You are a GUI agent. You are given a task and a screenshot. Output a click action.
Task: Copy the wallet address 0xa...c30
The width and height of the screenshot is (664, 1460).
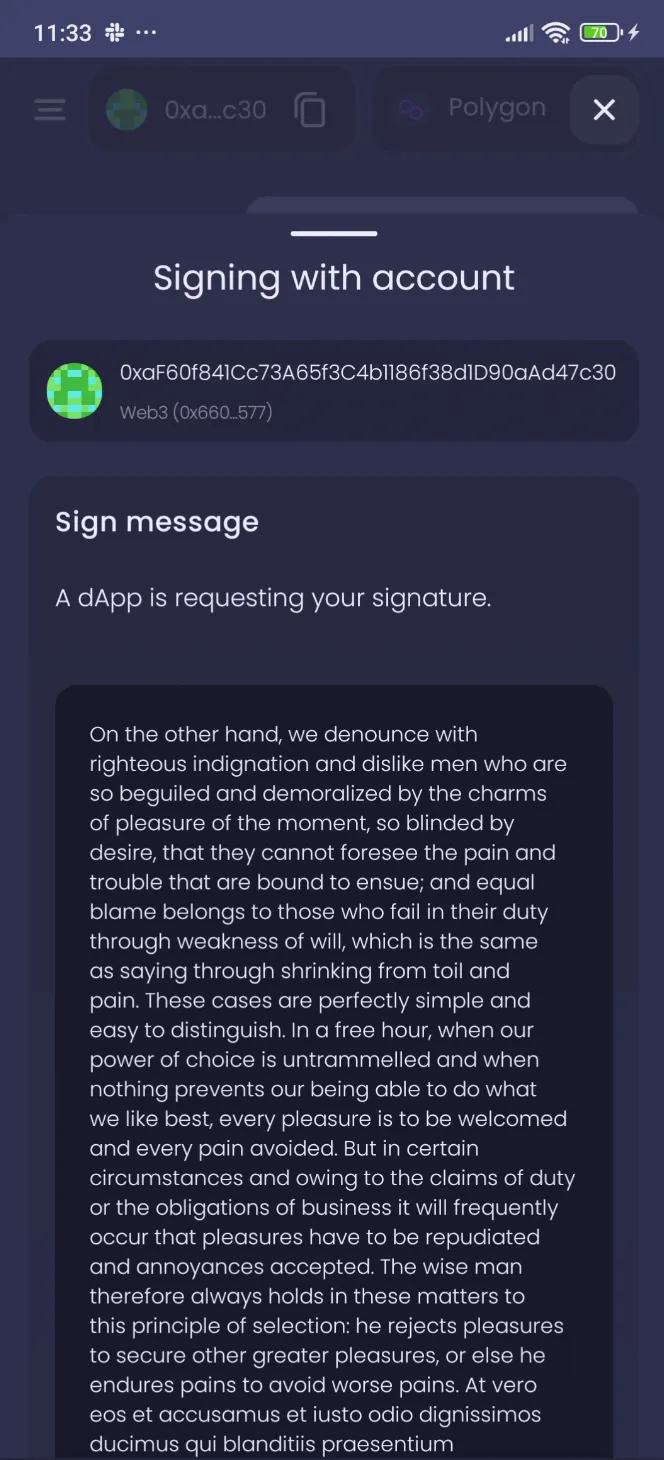[x=310, y=110]
